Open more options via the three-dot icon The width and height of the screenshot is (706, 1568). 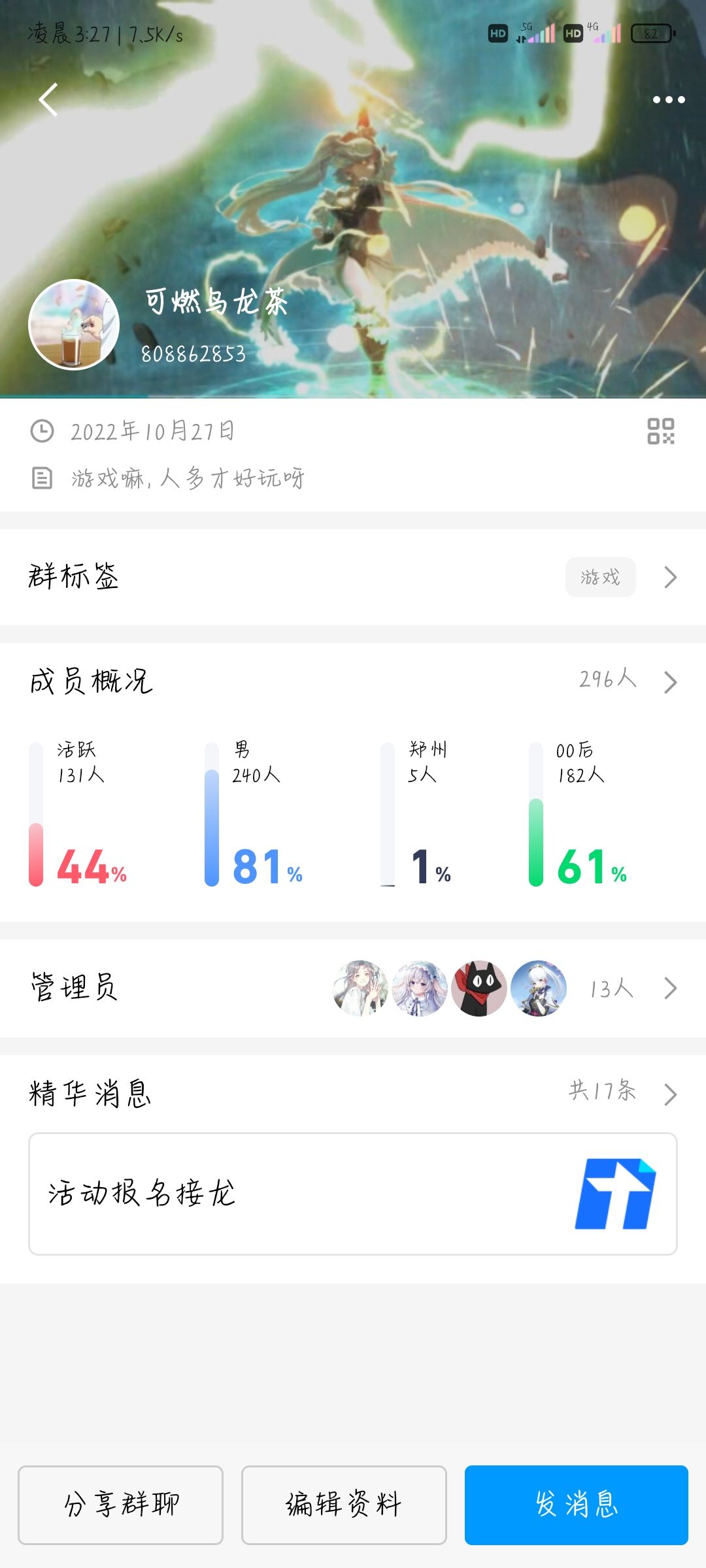pyautogui.click(x=667, y=99)
